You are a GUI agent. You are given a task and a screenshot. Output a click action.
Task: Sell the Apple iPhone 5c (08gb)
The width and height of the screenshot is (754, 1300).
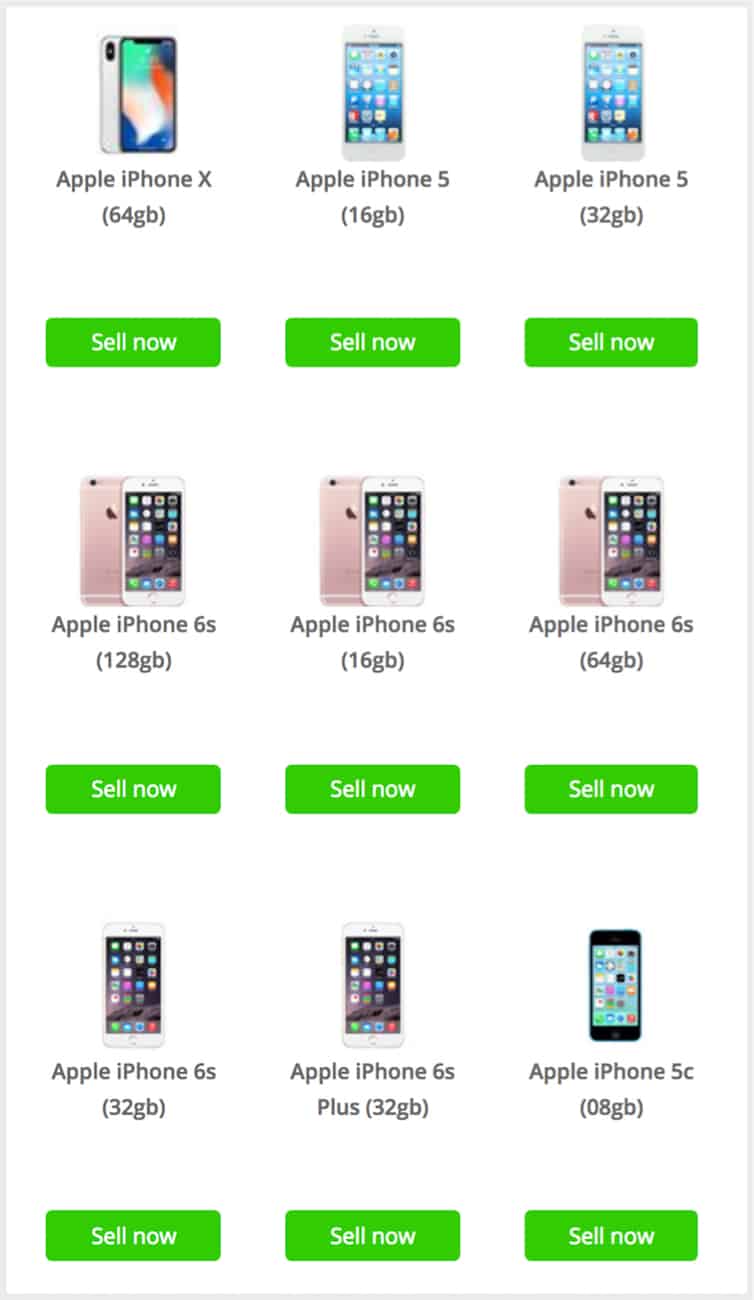click(x=611, y=1235)
